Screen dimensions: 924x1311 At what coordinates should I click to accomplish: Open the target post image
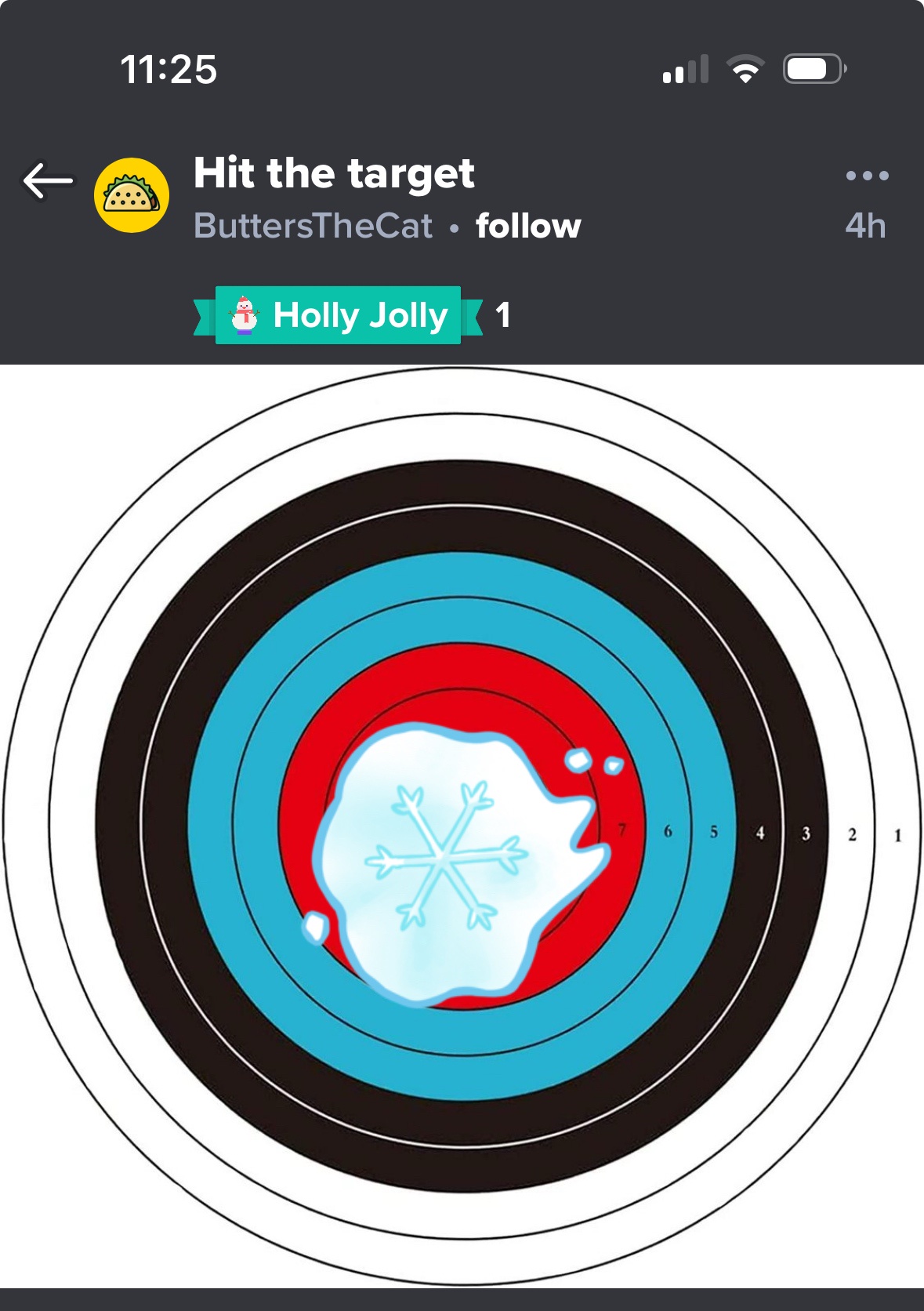click(x=462, y=826)
